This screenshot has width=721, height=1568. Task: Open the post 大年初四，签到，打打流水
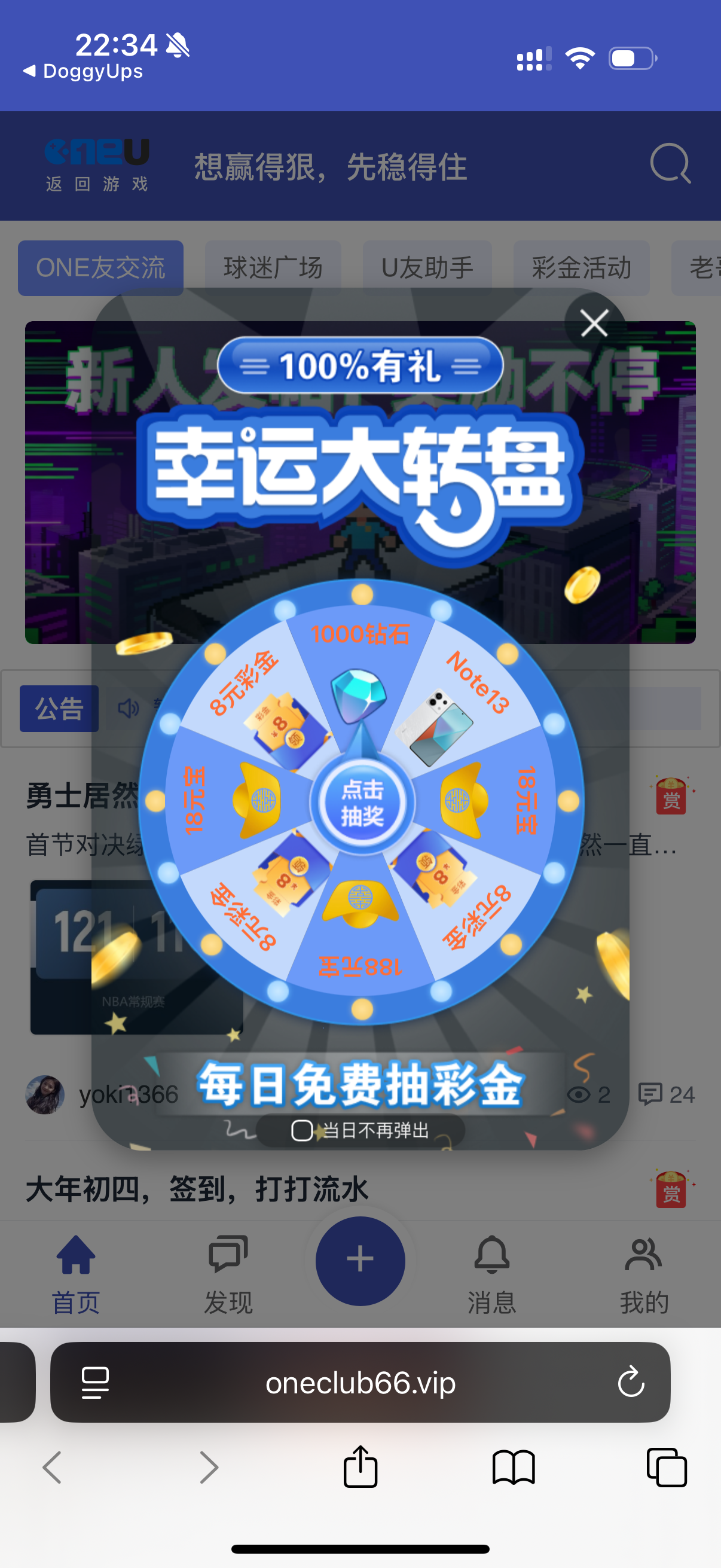tap(197, 1189)
